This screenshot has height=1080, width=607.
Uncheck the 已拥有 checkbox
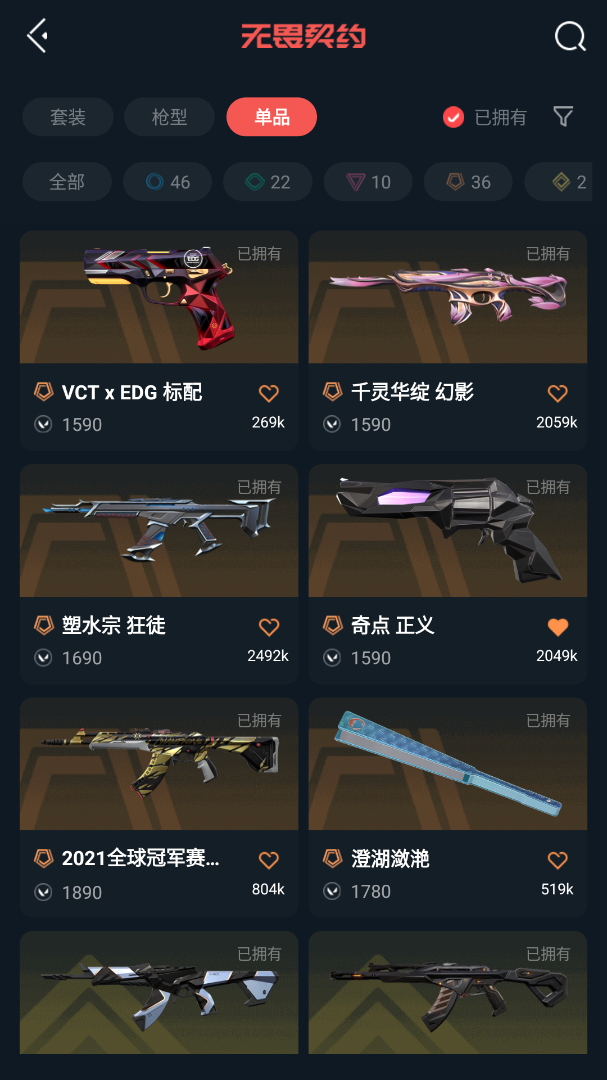(x=453, y=118)
